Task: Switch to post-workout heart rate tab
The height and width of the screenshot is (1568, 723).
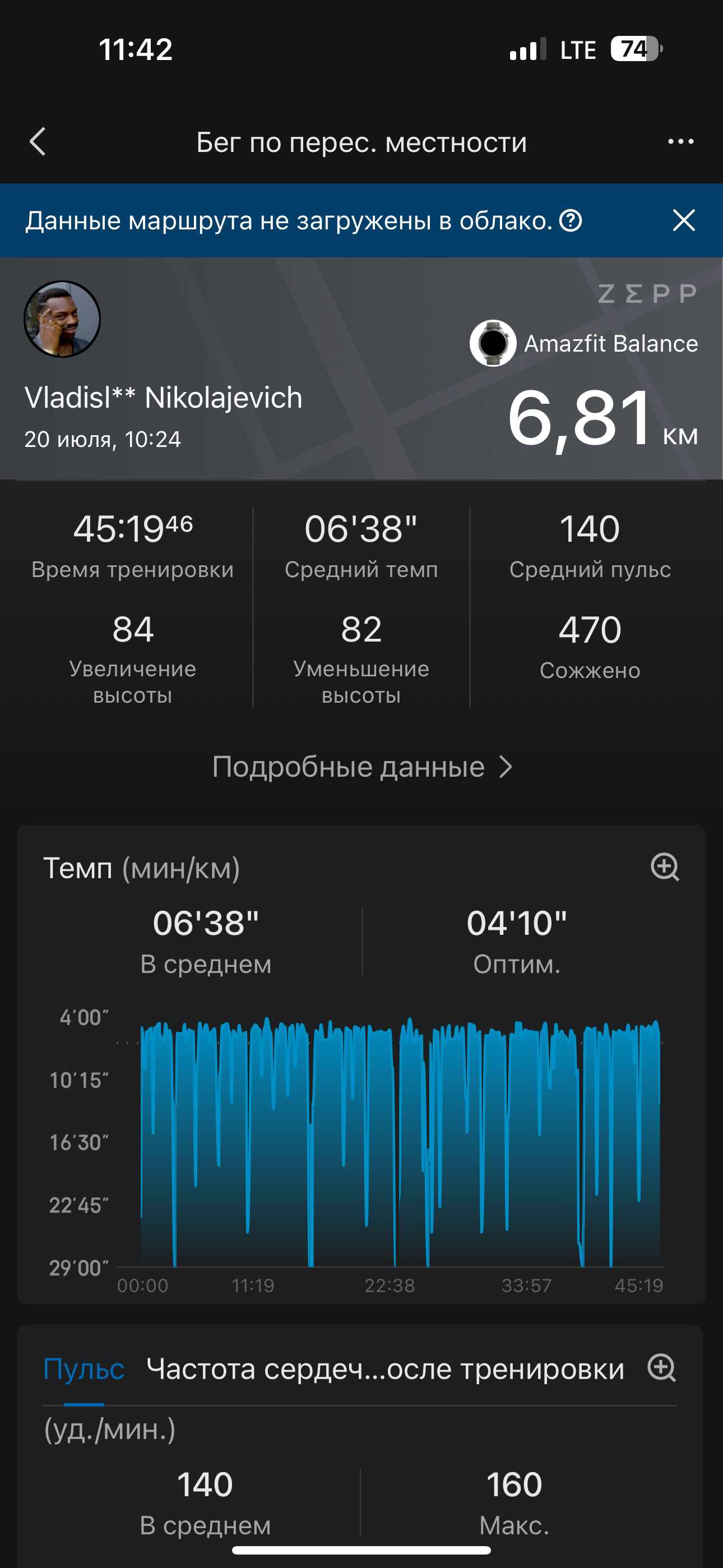Action: (x=385, y=1369)
